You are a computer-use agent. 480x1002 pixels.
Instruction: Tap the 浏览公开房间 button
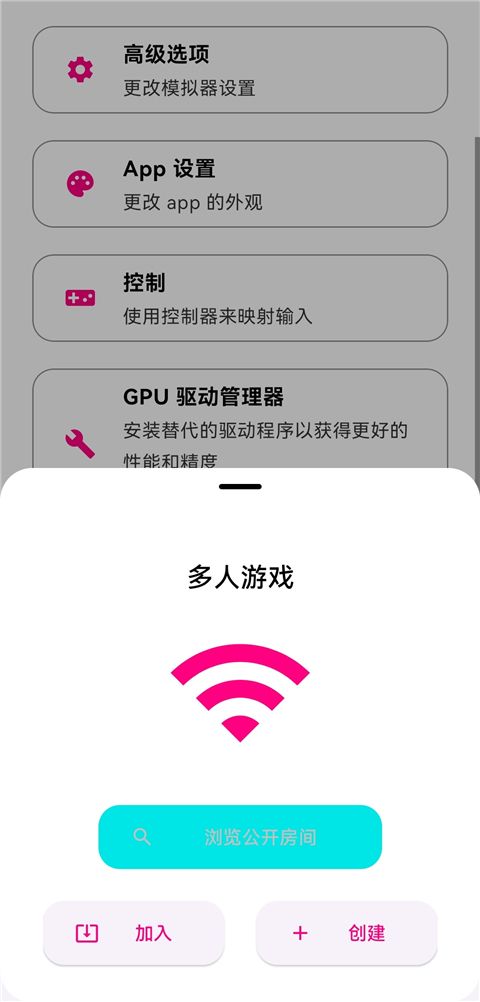coord(240,836)
